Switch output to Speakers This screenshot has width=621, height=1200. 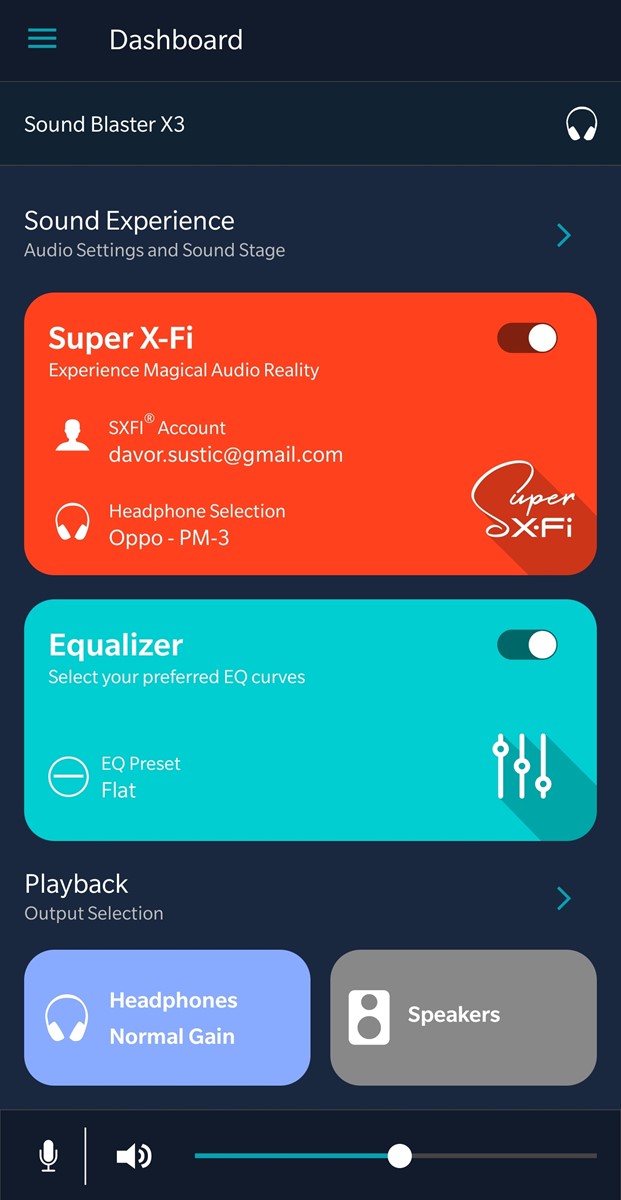(463, 1018)
